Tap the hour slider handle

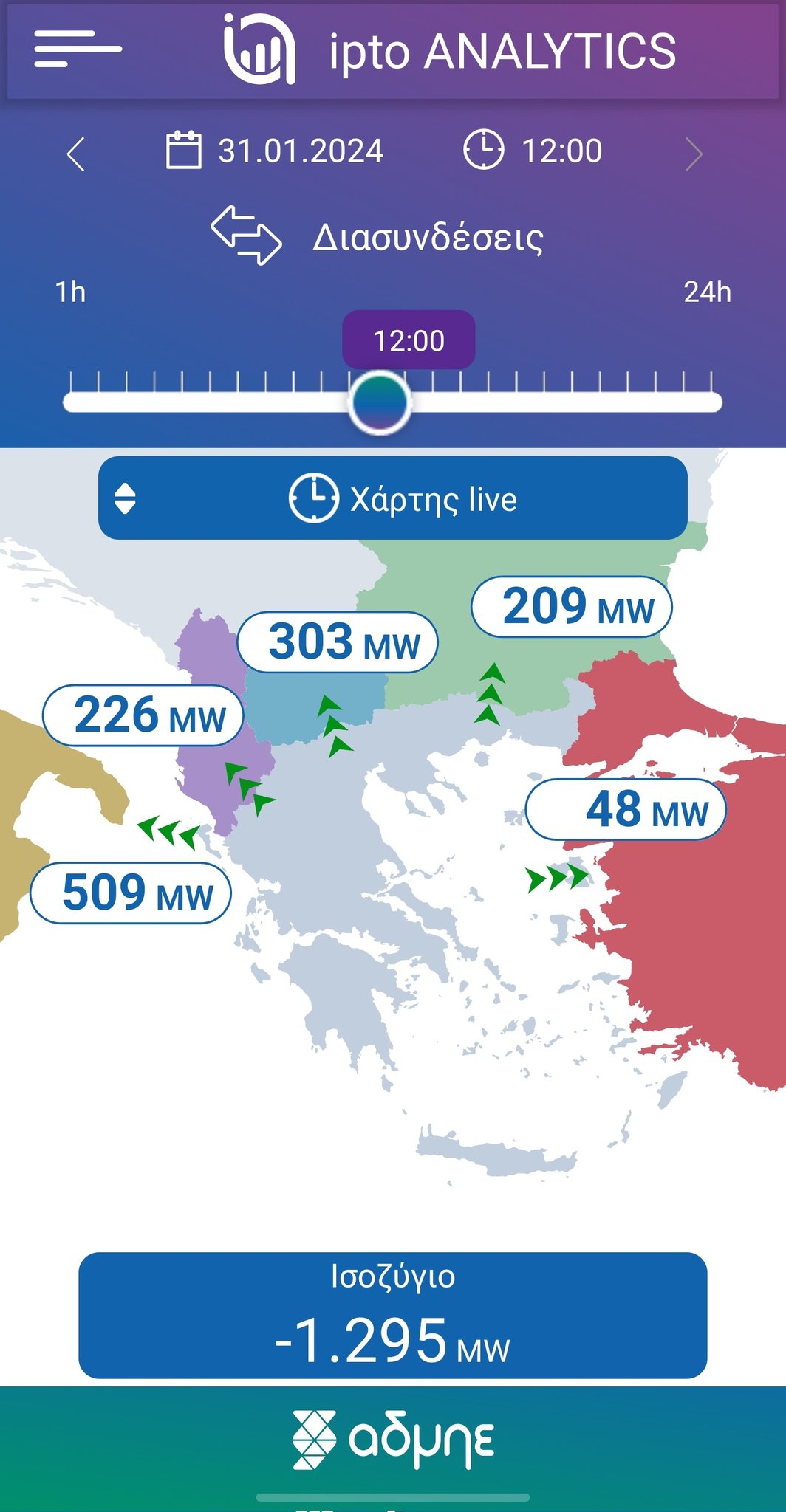pos(379,402)
